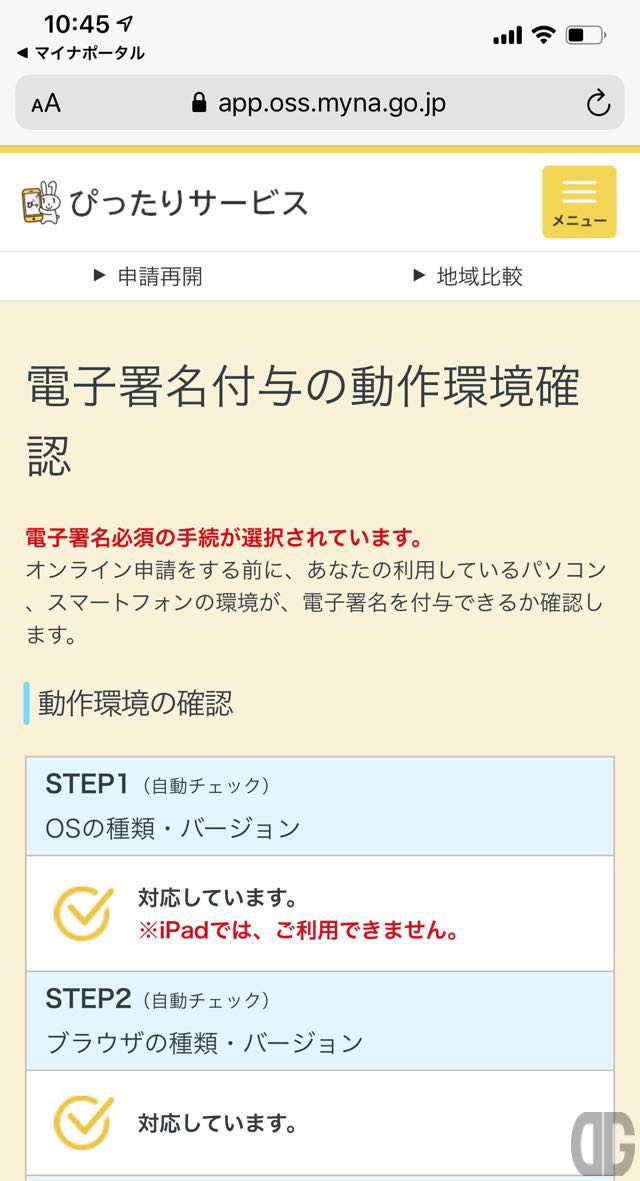Screen dimensions: 640x1181
Task: Return to the マイナポータル app
Action: (82, 53)
